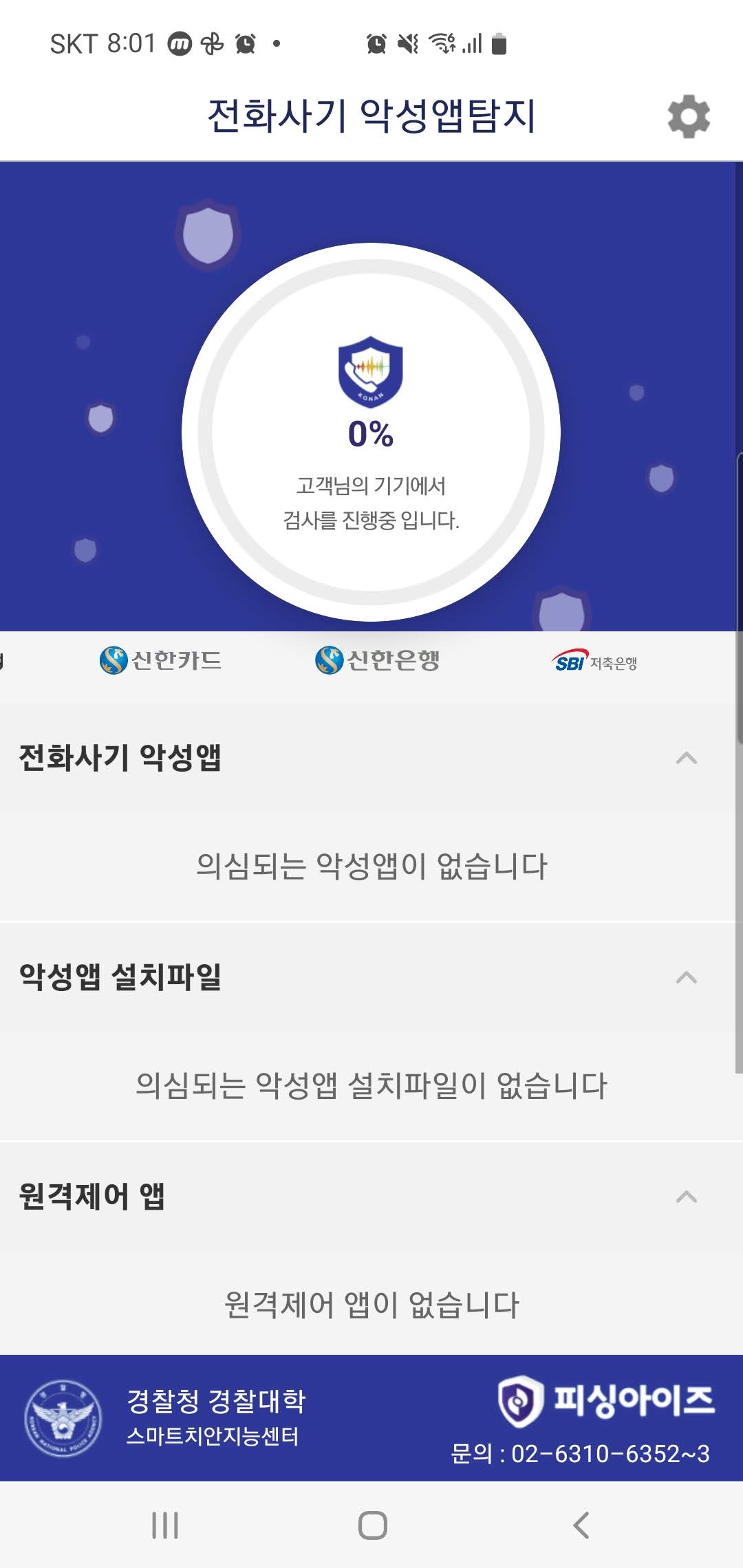Click the shield scan icon in progress circle

pos(370,369)
